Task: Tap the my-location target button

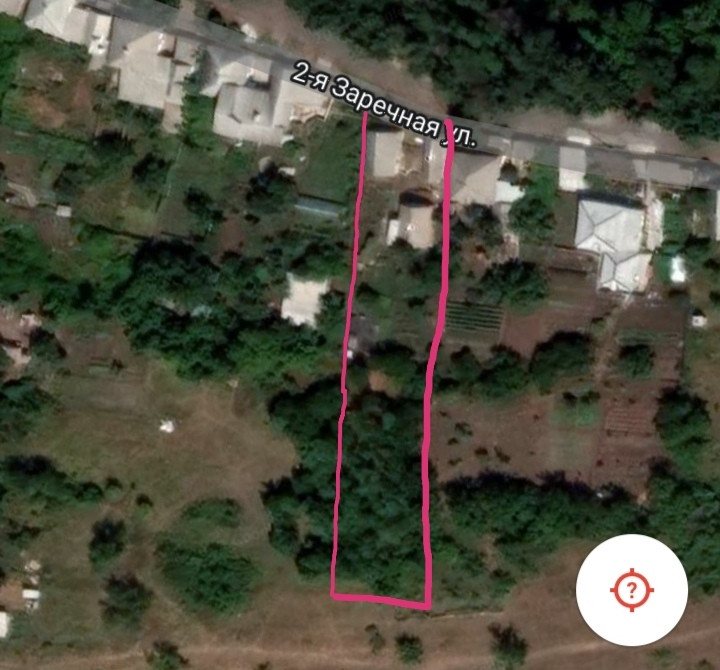Action: point(631,589)
